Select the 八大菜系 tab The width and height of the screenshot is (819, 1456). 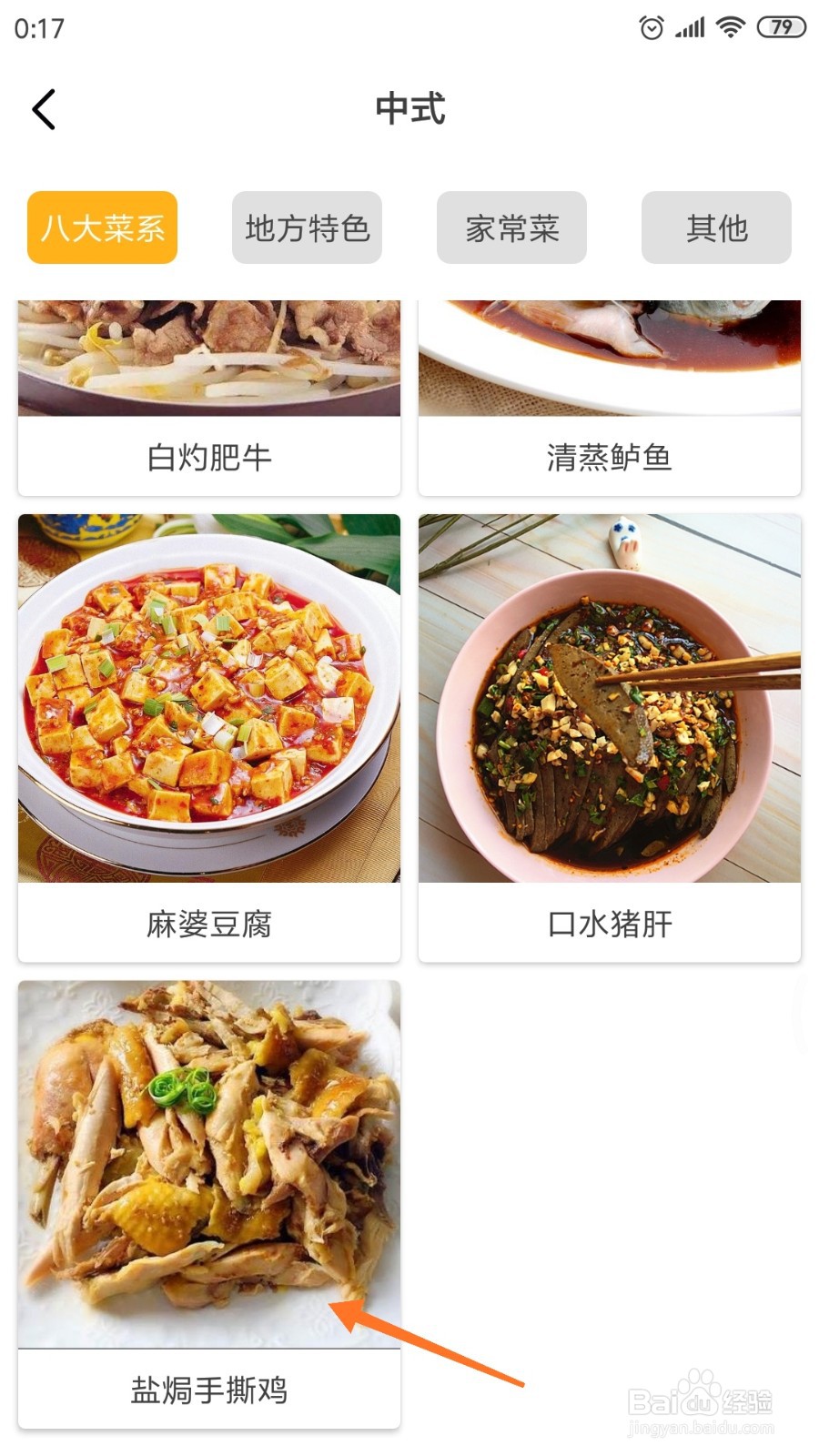pos(102,227)
